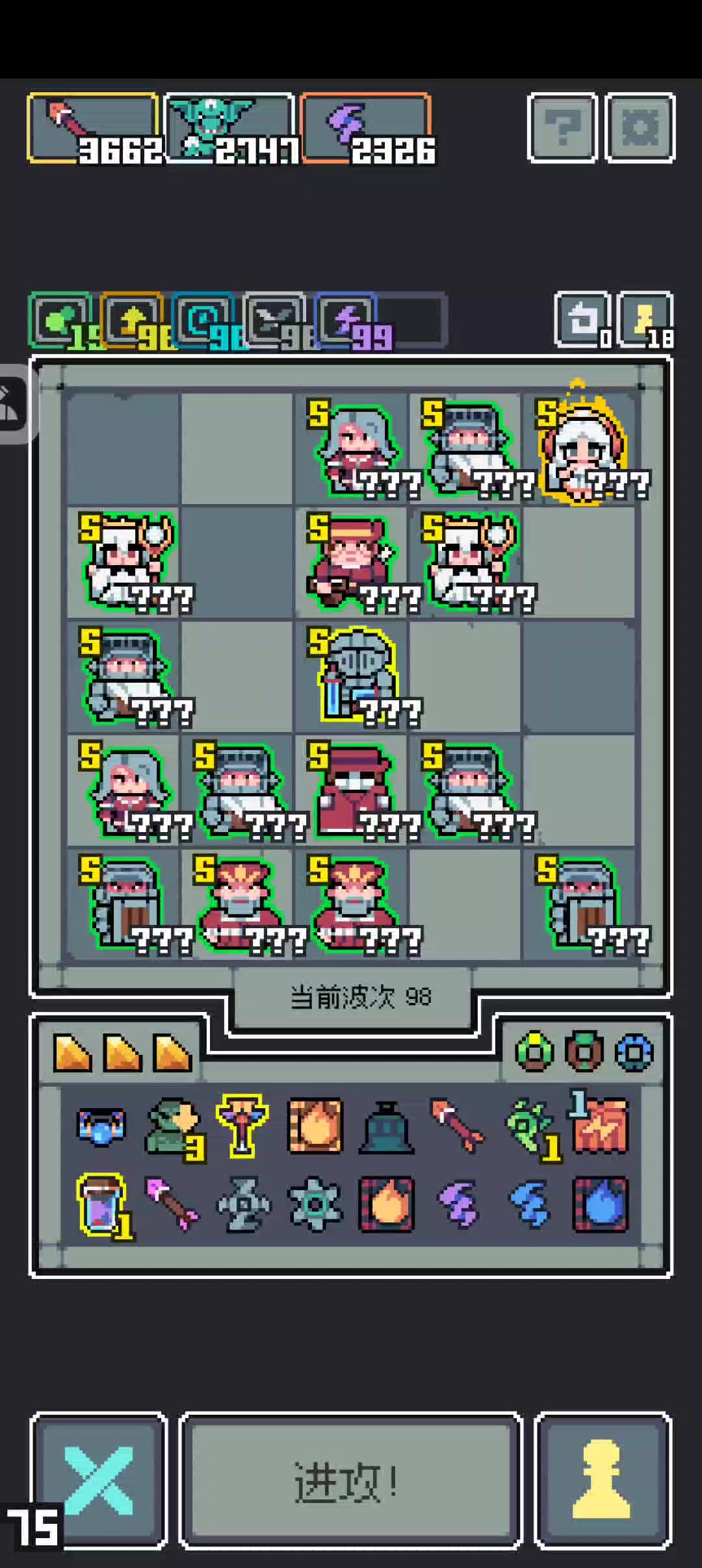Open the yellow chess pawn button

click(x=602, y=1481)
